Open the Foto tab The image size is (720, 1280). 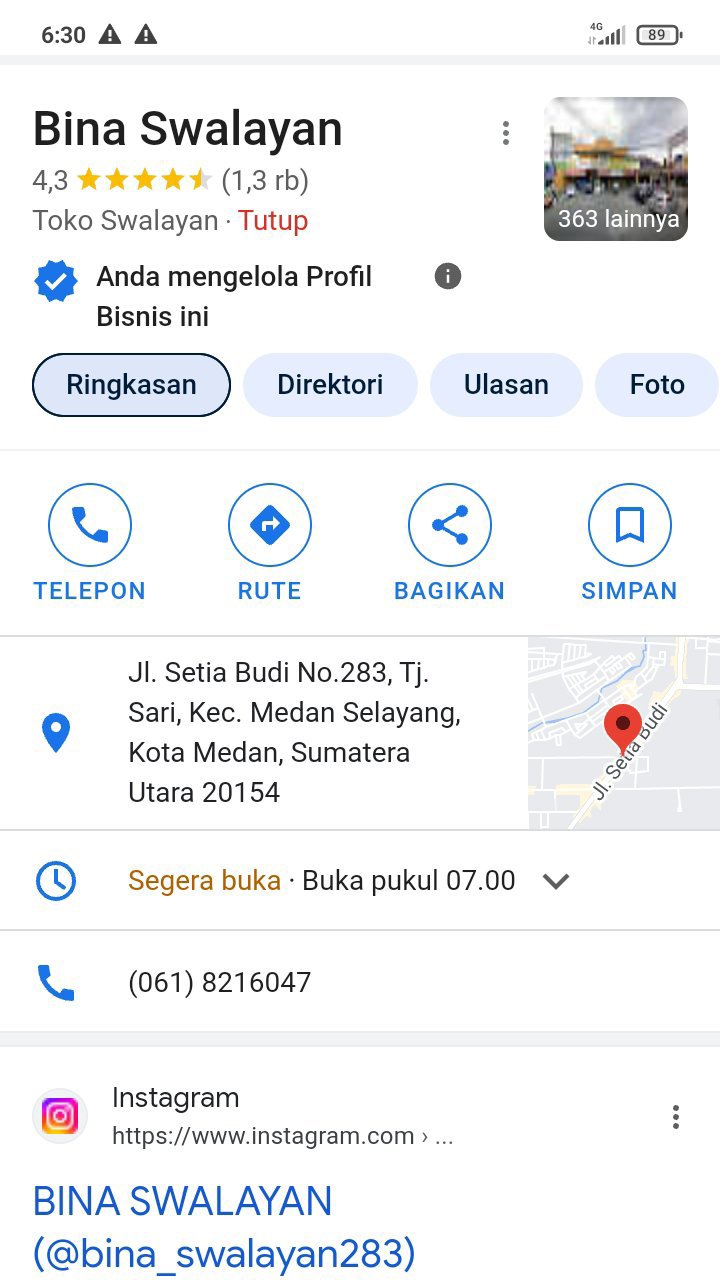click(656, 385)
